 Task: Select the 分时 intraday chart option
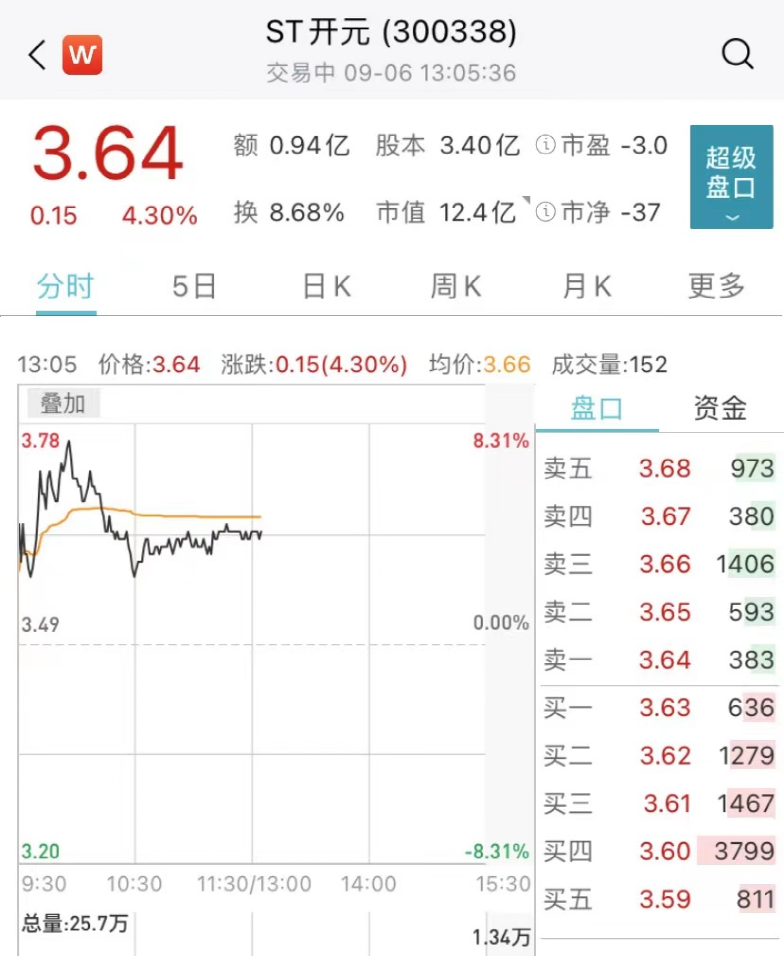point(65,286)
